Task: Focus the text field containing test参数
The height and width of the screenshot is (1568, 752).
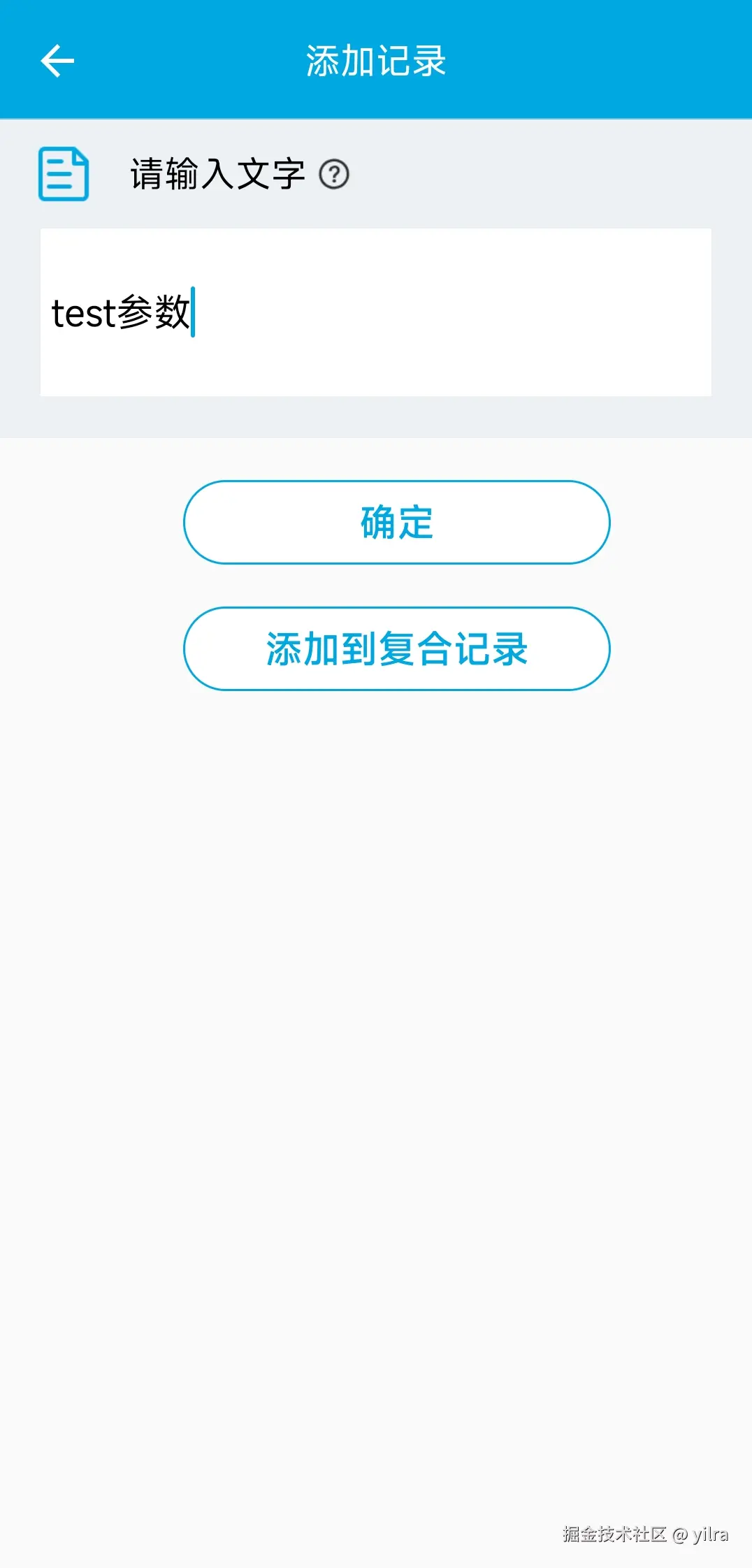Action: point(376,312)
